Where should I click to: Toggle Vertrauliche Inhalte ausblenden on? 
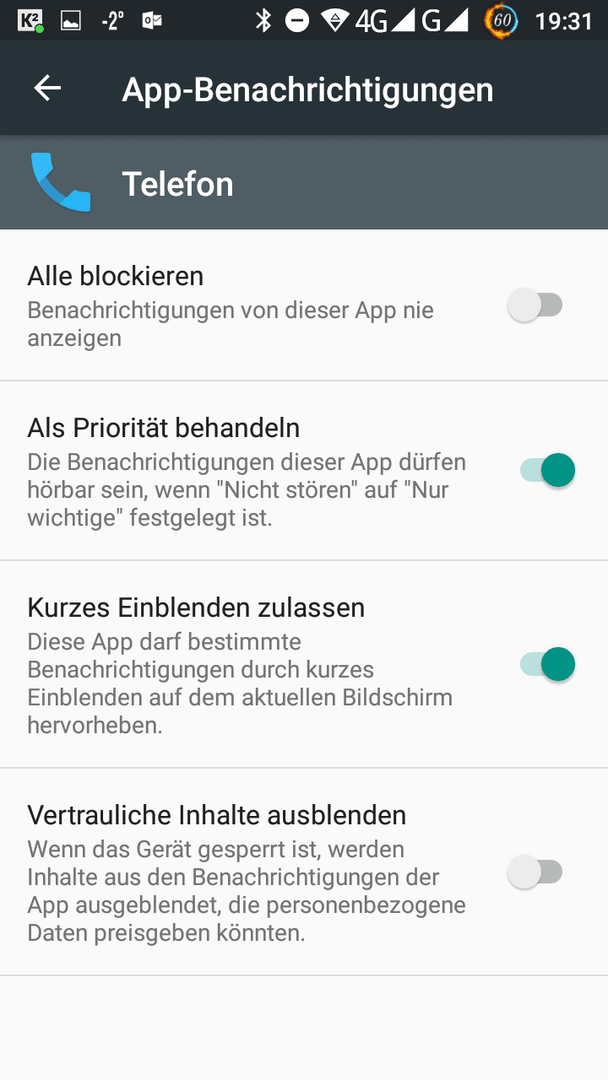535,872
